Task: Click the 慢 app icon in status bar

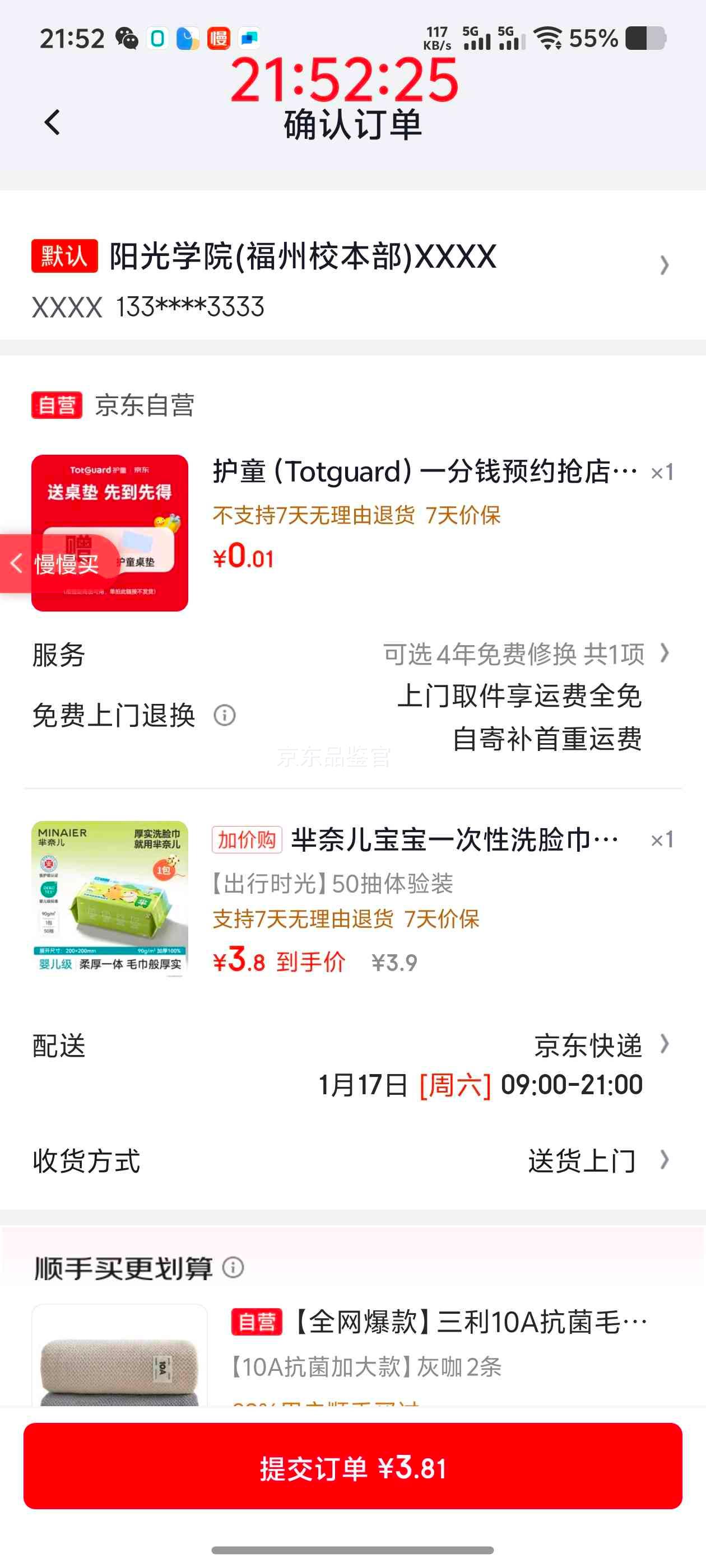Action: tap(217, 38)
